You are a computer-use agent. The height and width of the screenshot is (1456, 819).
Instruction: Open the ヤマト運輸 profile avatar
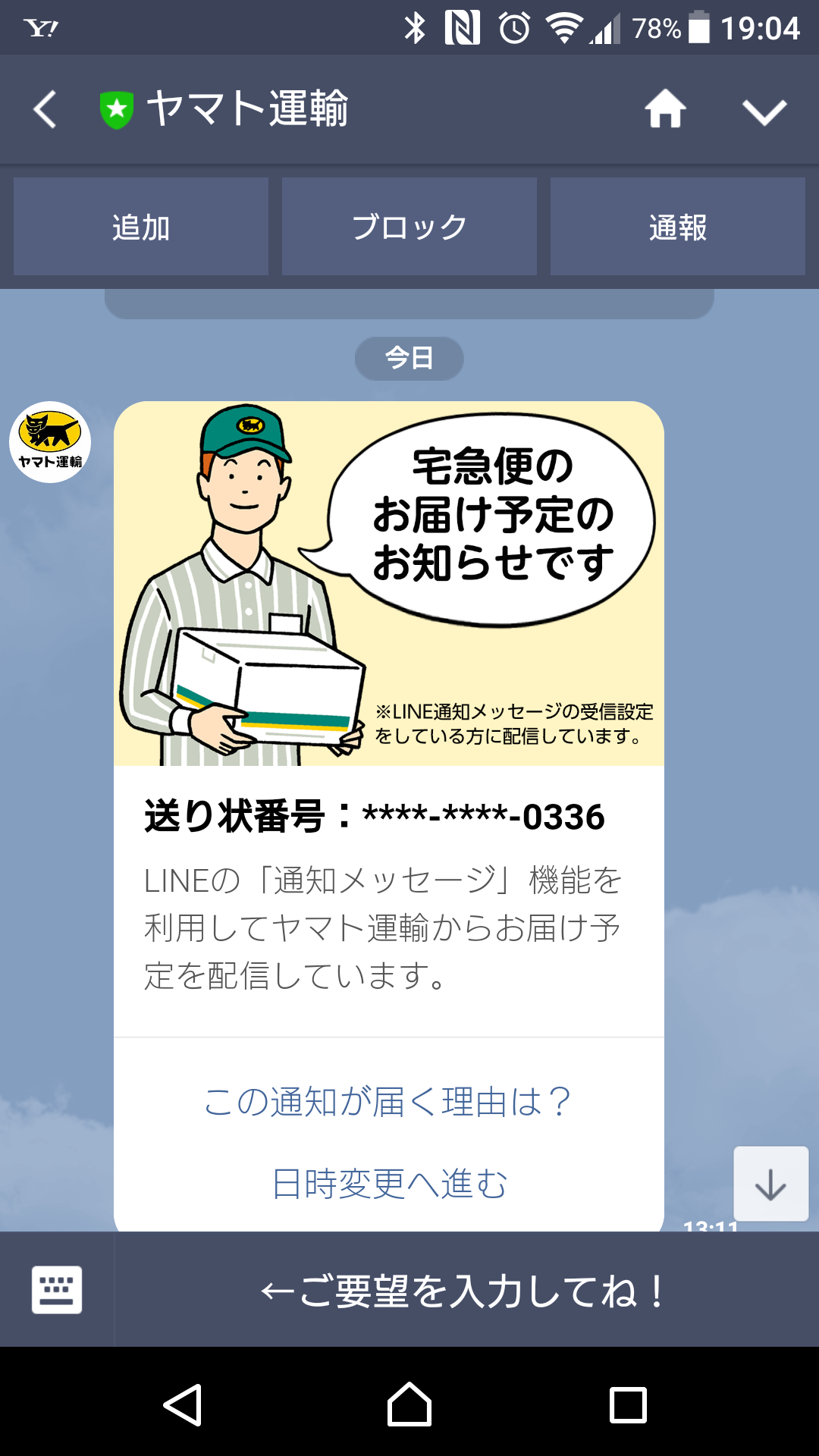(x=50, y=442)
